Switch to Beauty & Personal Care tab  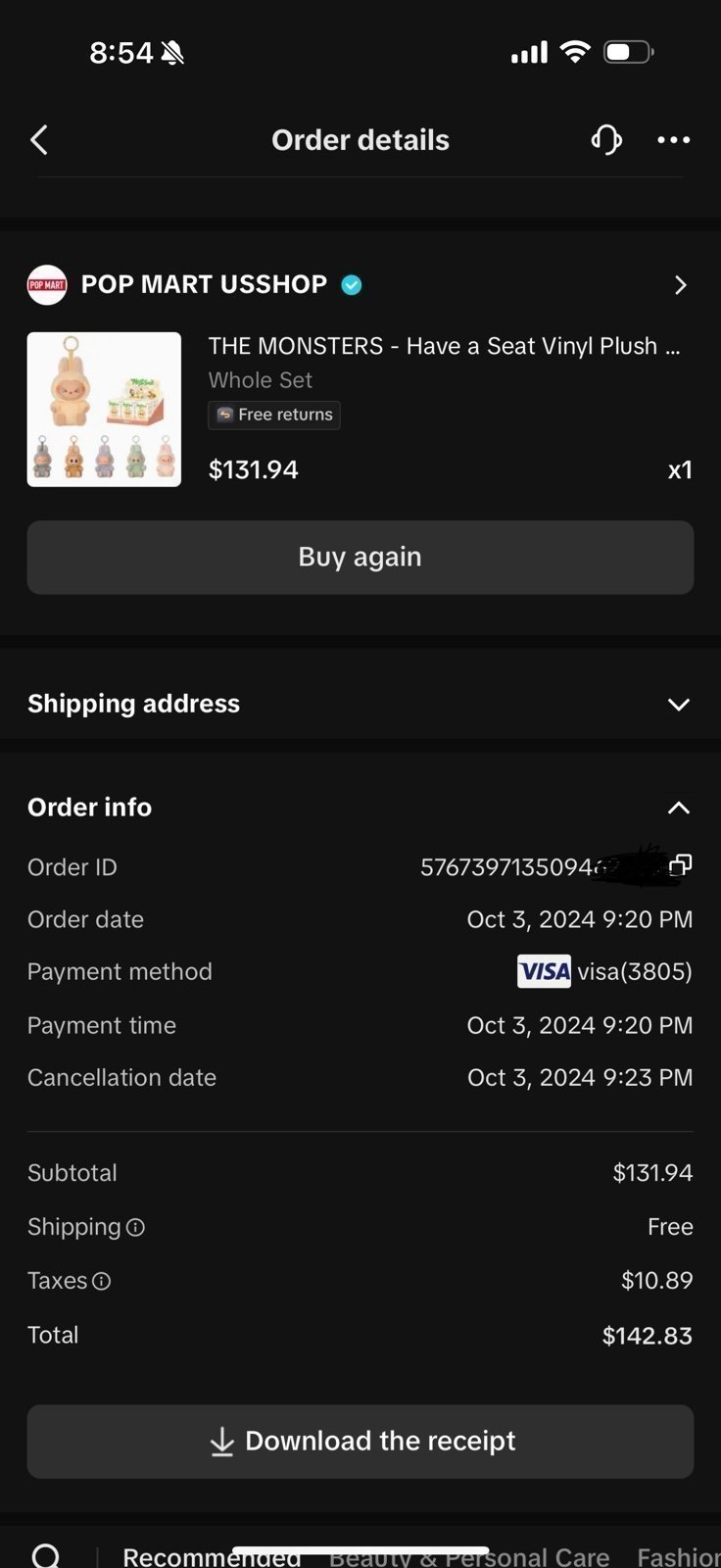tap(469, 1557)
